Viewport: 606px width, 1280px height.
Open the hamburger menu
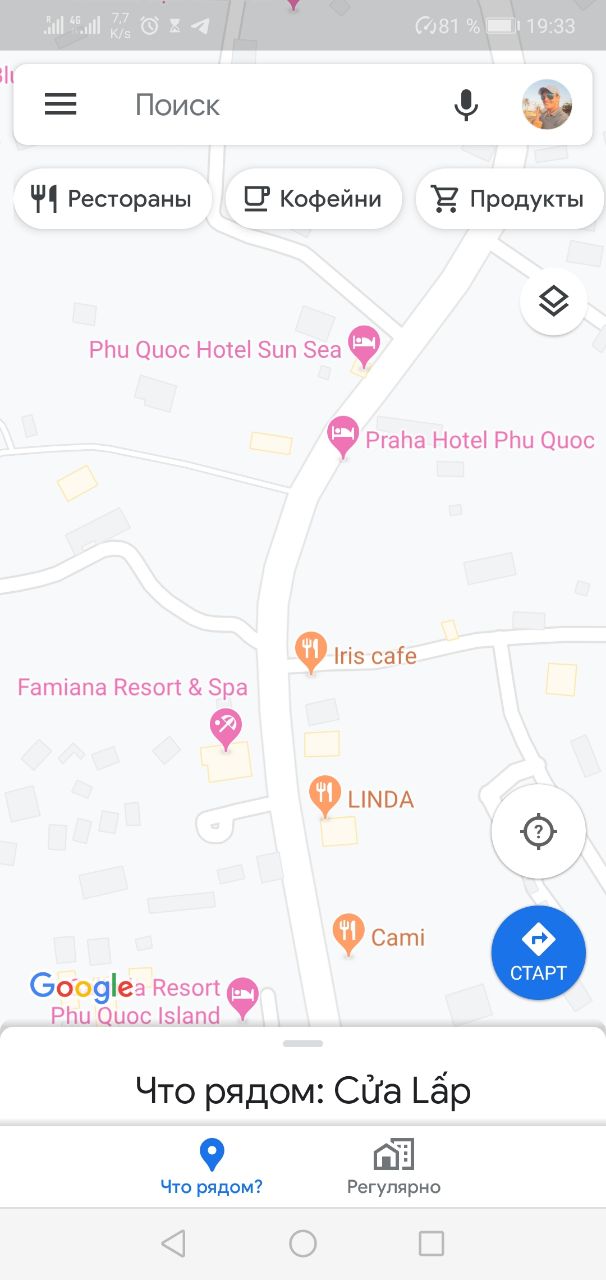[61, 105]
